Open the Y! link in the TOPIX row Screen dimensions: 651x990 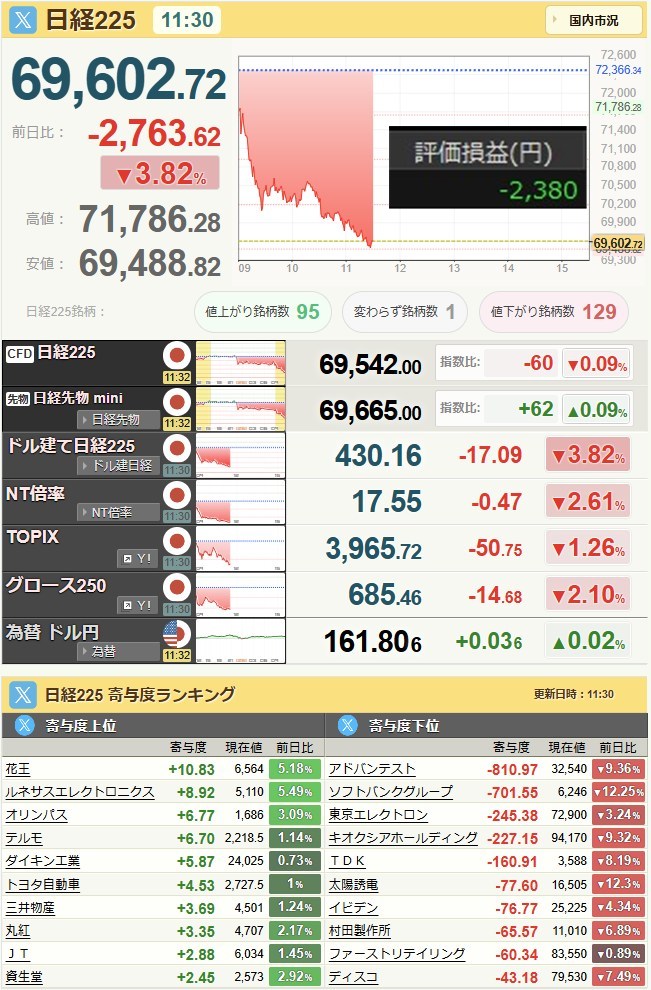tap(138, 559)
